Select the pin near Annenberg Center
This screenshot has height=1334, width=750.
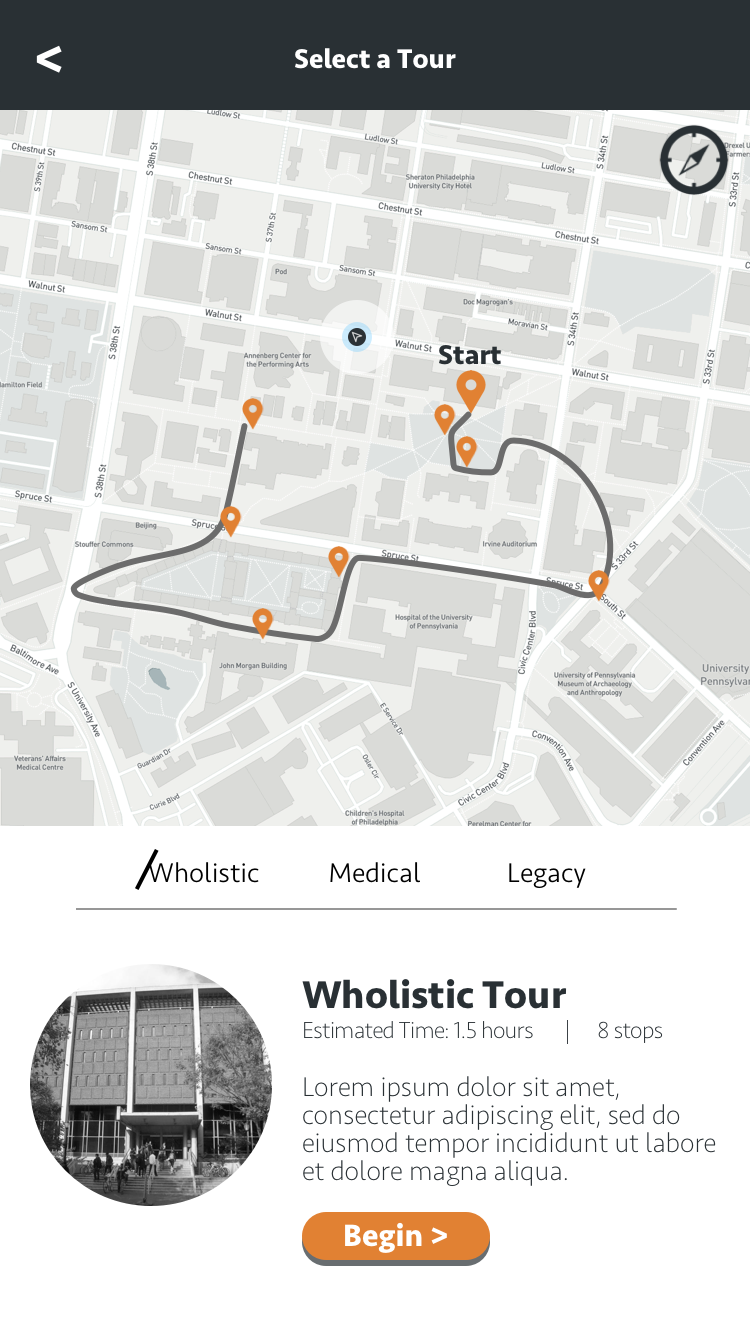click(x=253, y=412)
